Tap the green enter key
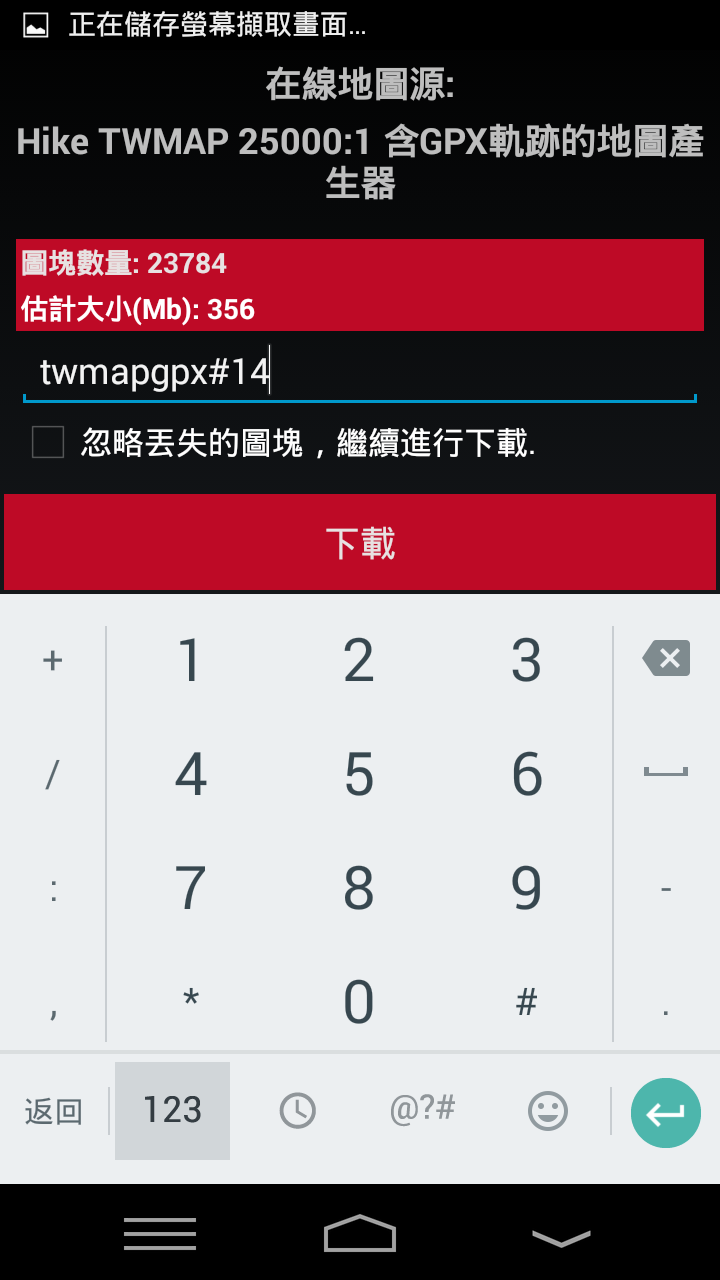Screen dimensions: 720x1280 666,1112
